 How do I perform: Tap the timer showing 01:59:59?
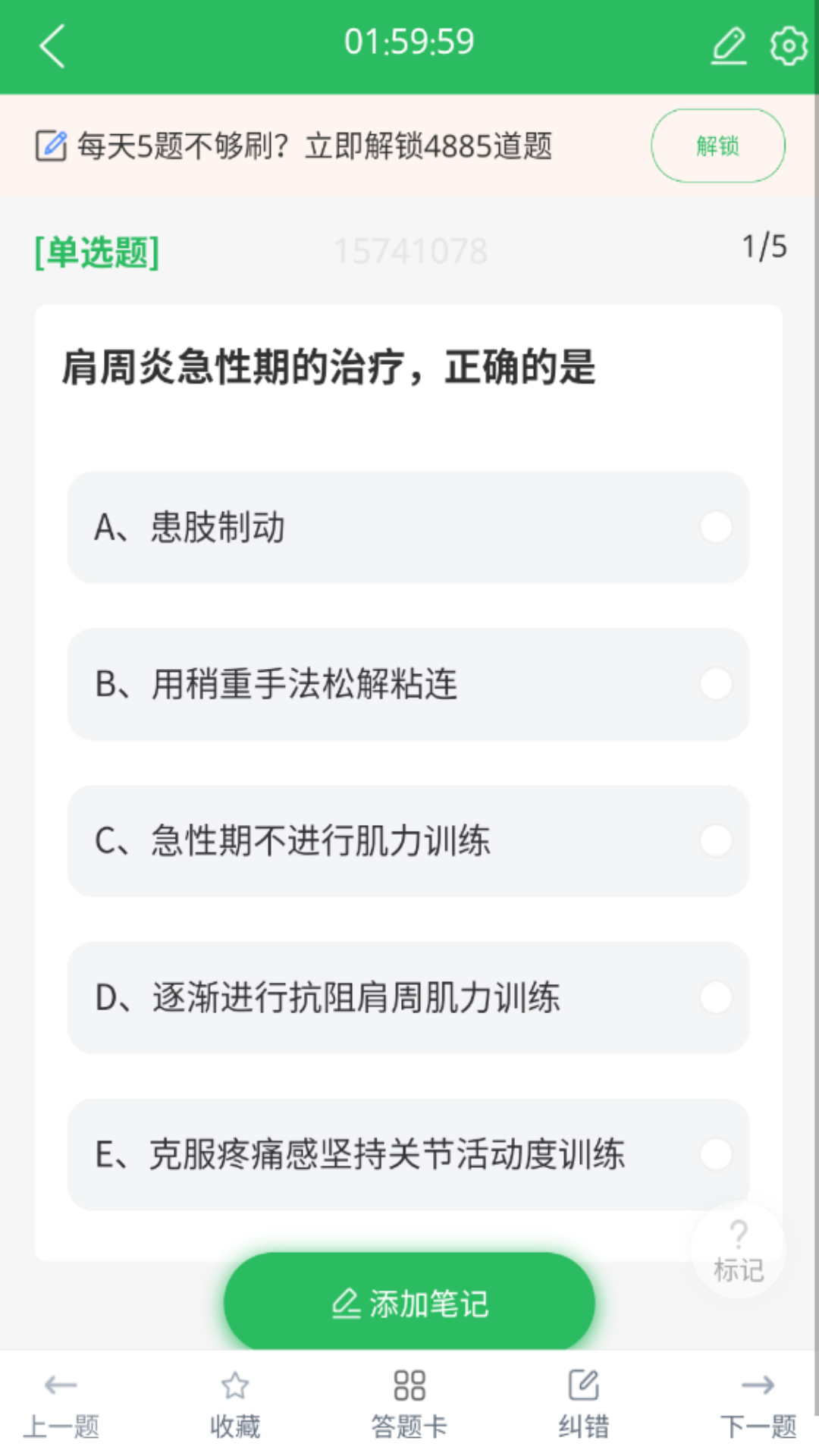click(x=409, y=42)
